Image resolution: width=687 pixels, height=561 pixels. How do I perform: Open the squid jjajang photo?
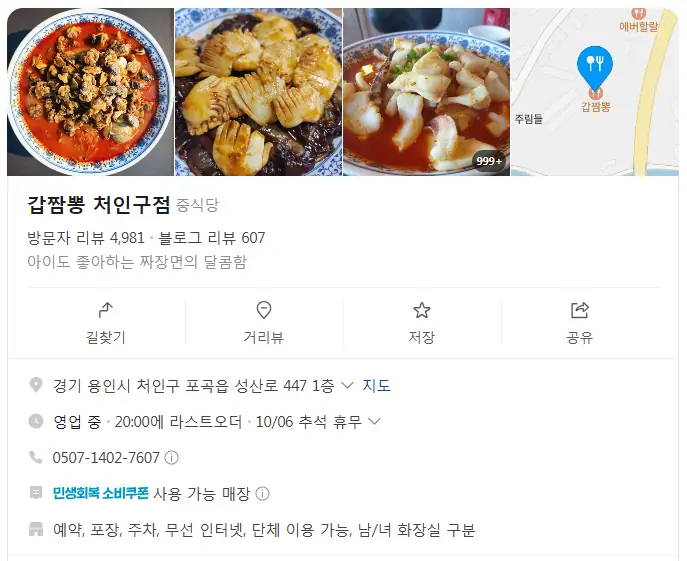tap(258, 92)
